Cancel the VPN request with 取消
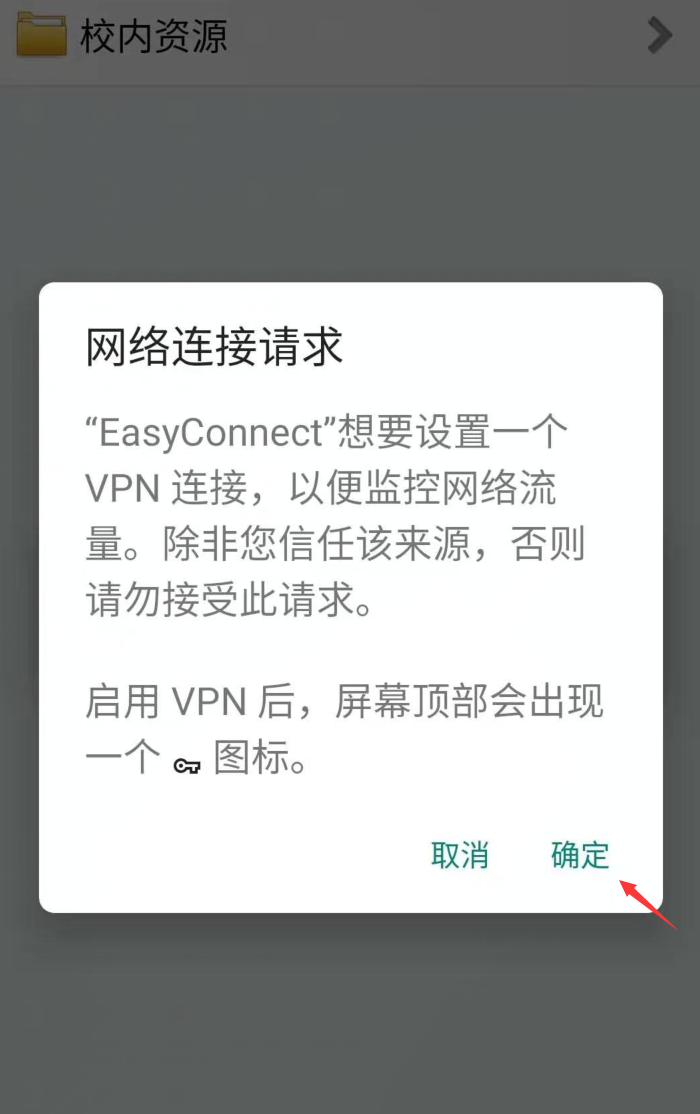The width and height of the screenshot is (700, 1114). [x=460, y=855]
